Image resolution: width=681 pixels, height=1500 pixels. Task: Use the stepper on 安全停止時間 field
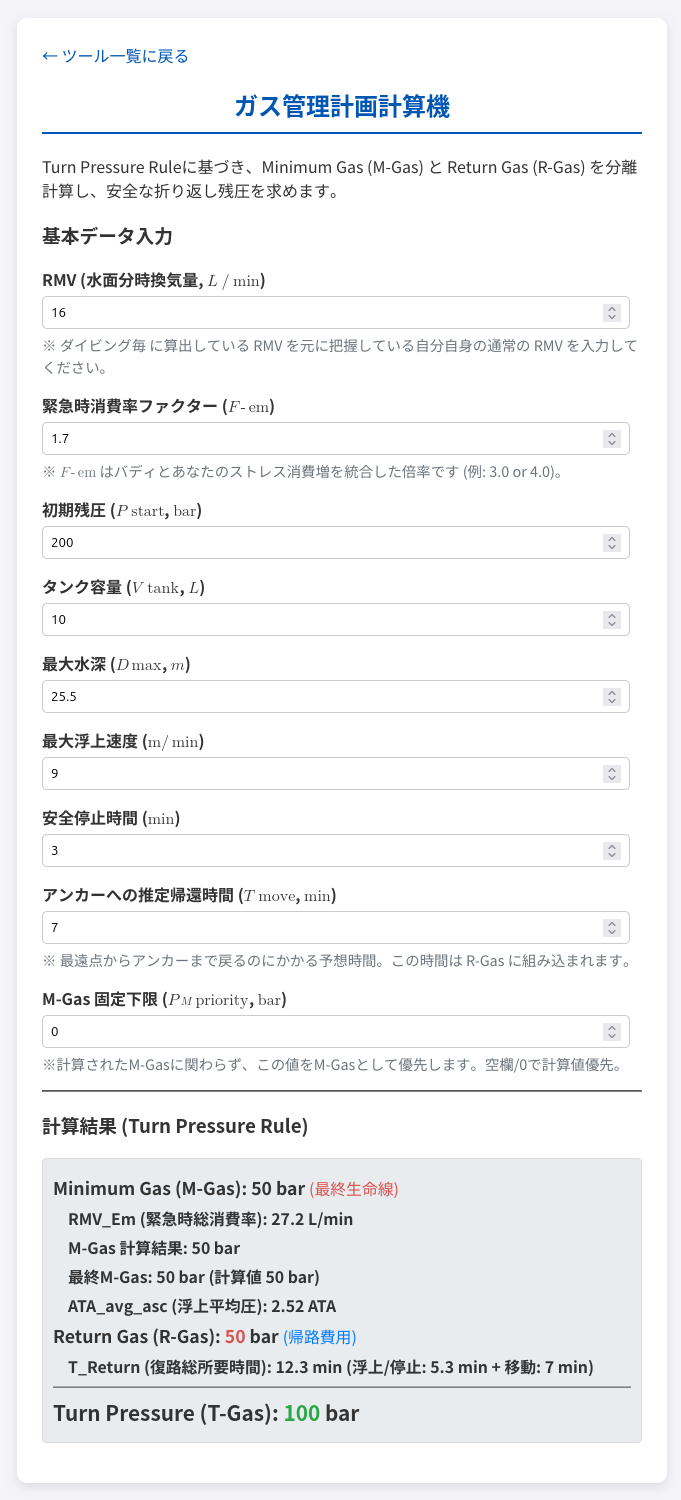point(612,851)
